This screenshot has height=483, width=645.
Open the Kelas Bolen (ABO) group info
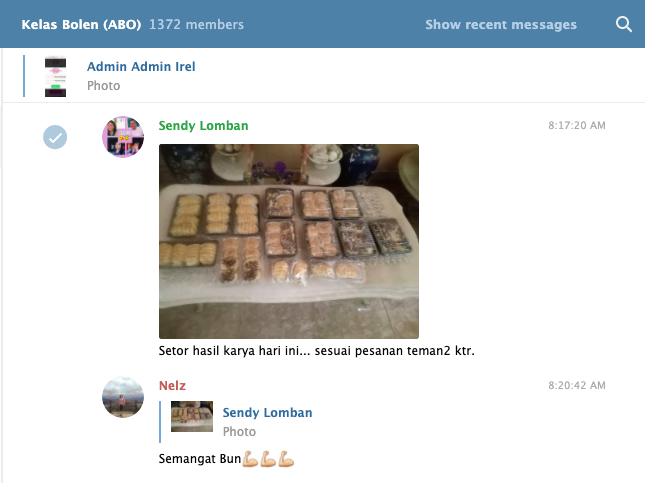click(78, 25)
